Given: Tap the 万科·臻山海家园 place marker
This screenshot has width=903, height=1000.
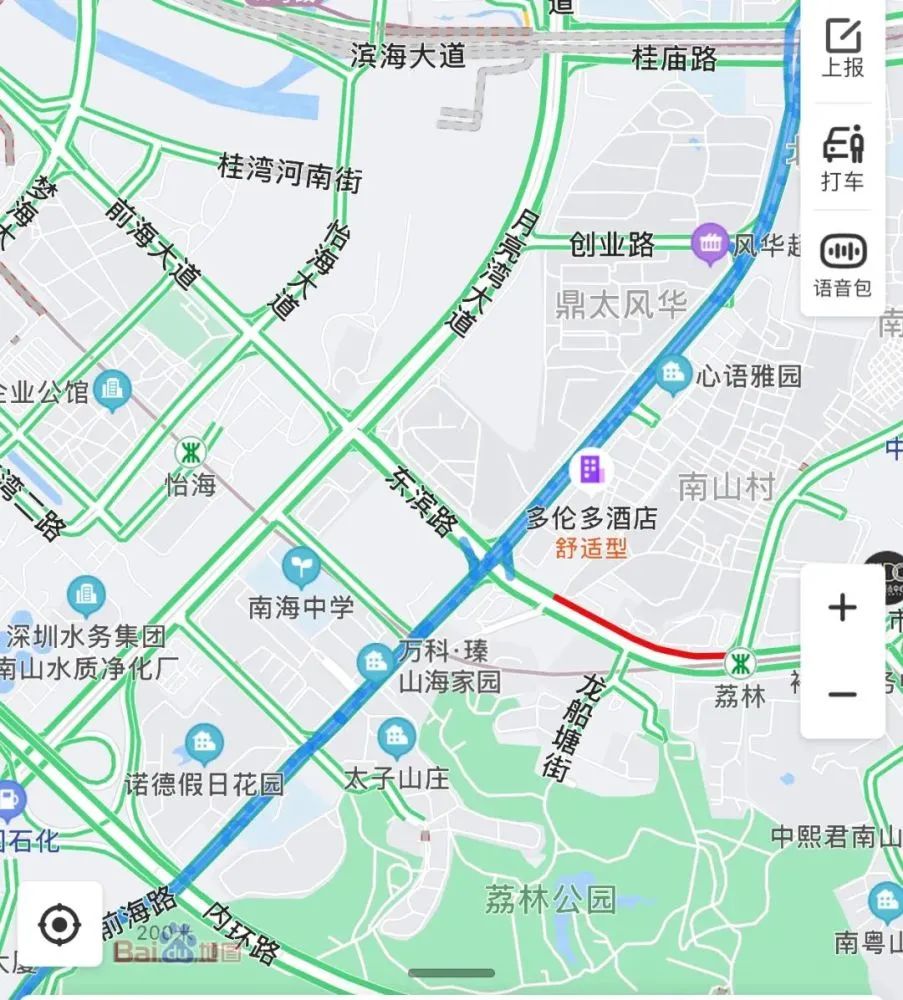Looking at the screenshot, I should (376, 661).
